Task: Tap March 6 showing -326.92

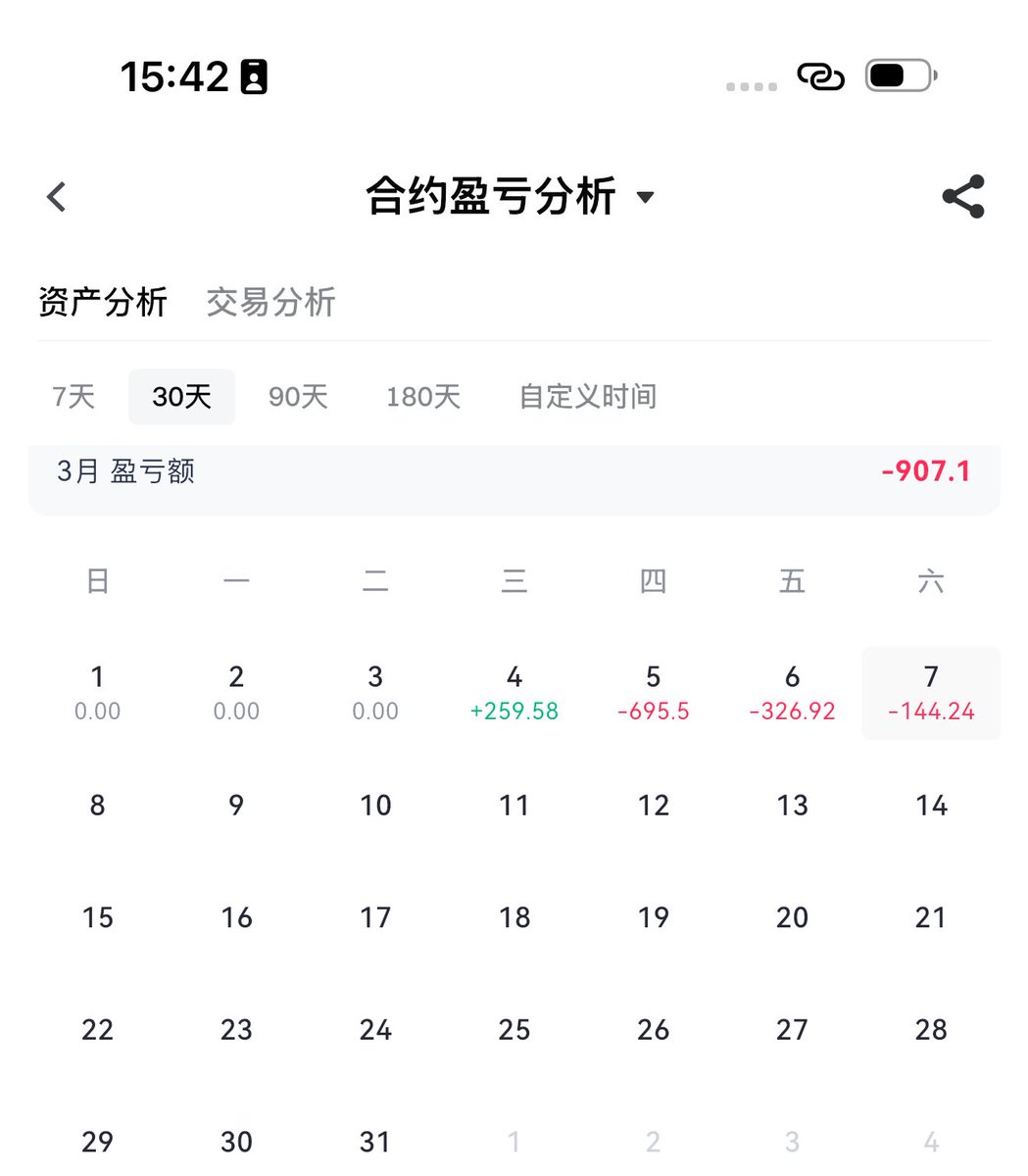Action: (792, 693)
